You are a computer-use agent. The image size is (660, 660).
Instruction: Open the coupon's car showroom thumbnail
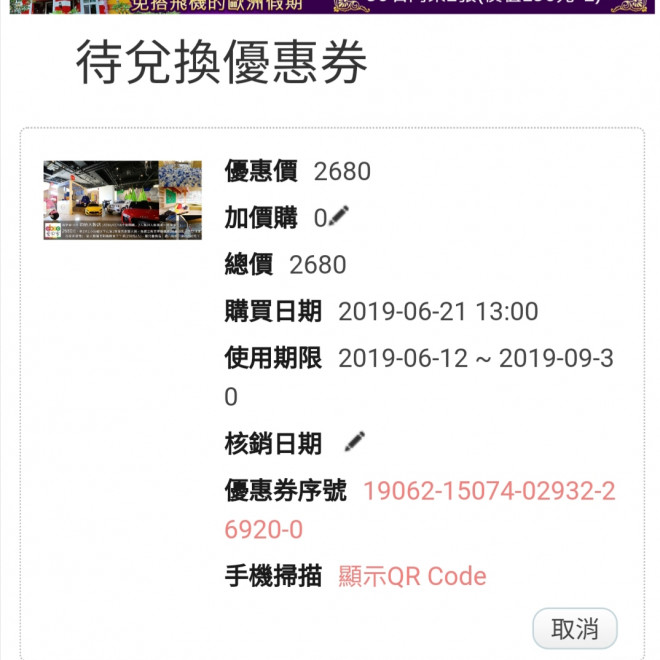coord(122,200)
